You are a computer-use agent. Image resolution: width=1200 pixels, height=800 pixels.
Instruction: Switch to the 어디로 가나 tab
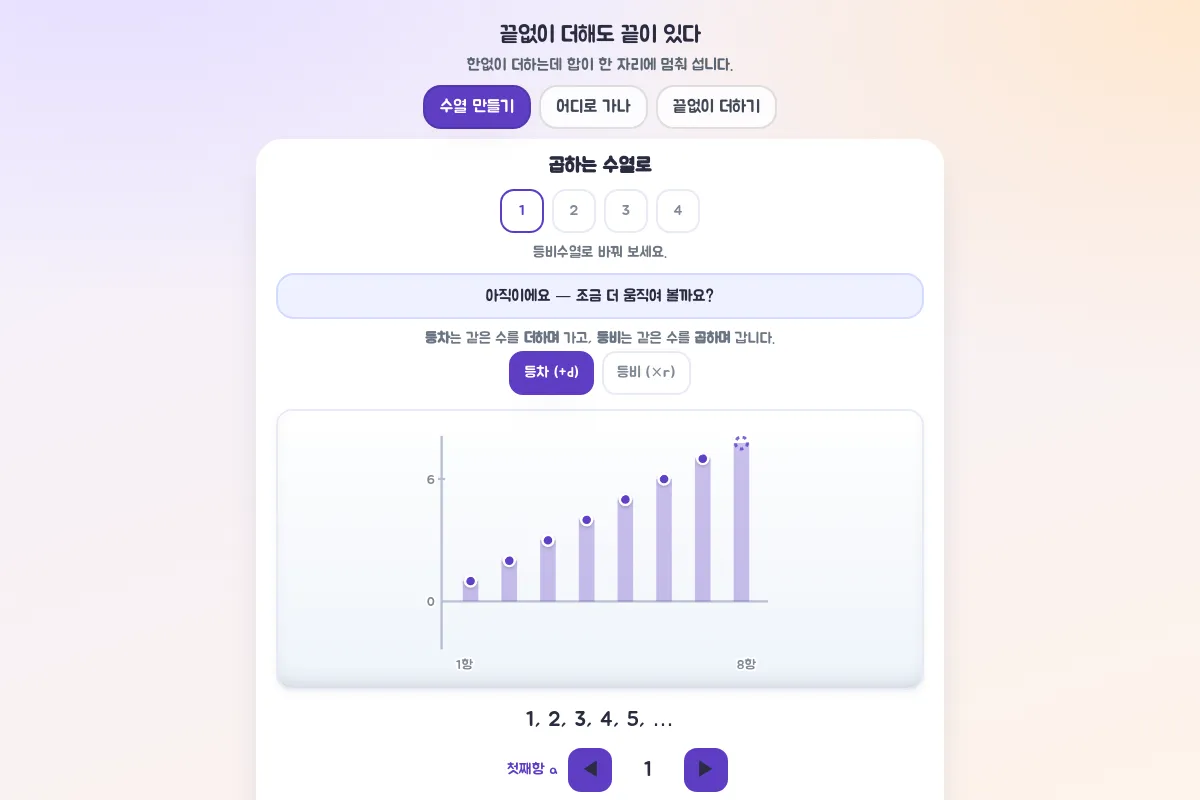tap(593, 107)
